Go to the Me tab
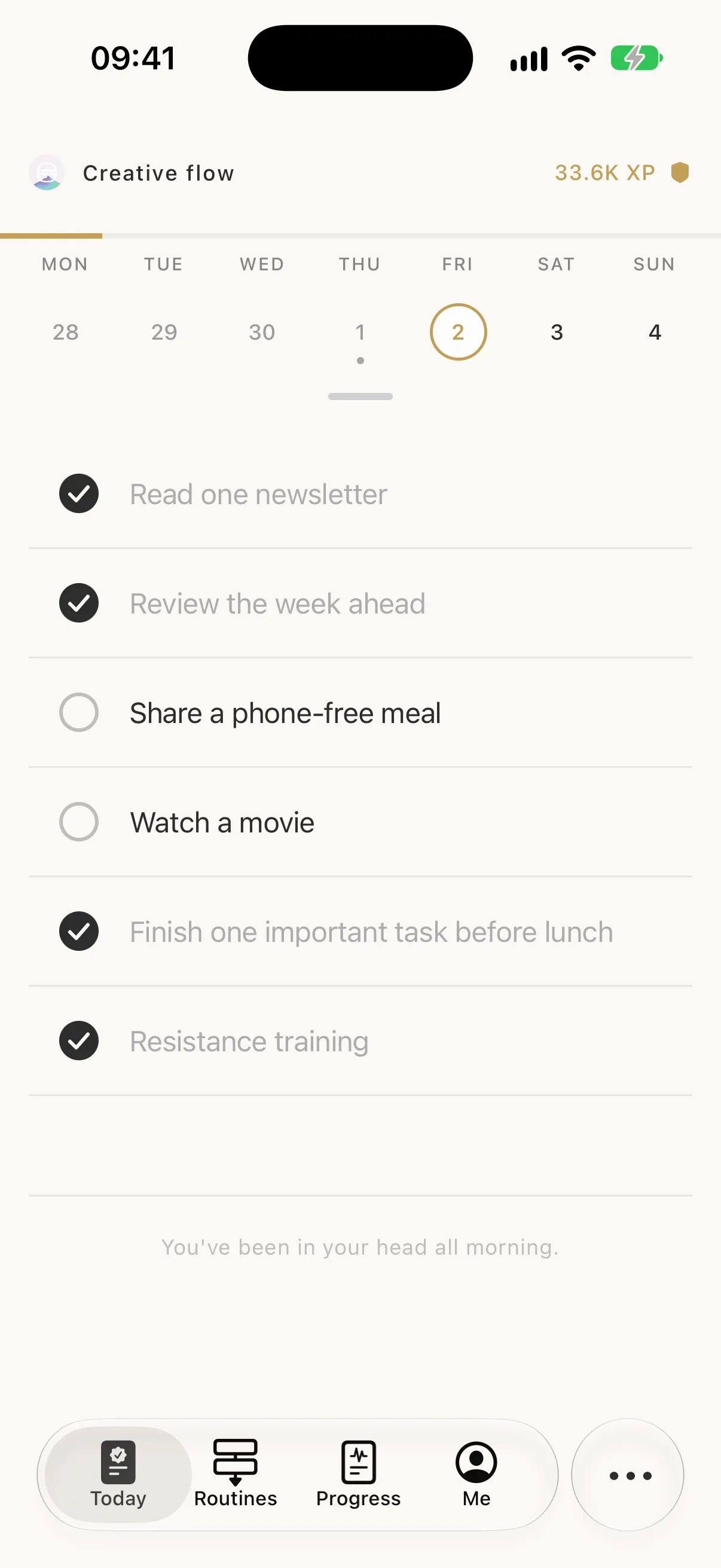 click(x=476, y=1474)
